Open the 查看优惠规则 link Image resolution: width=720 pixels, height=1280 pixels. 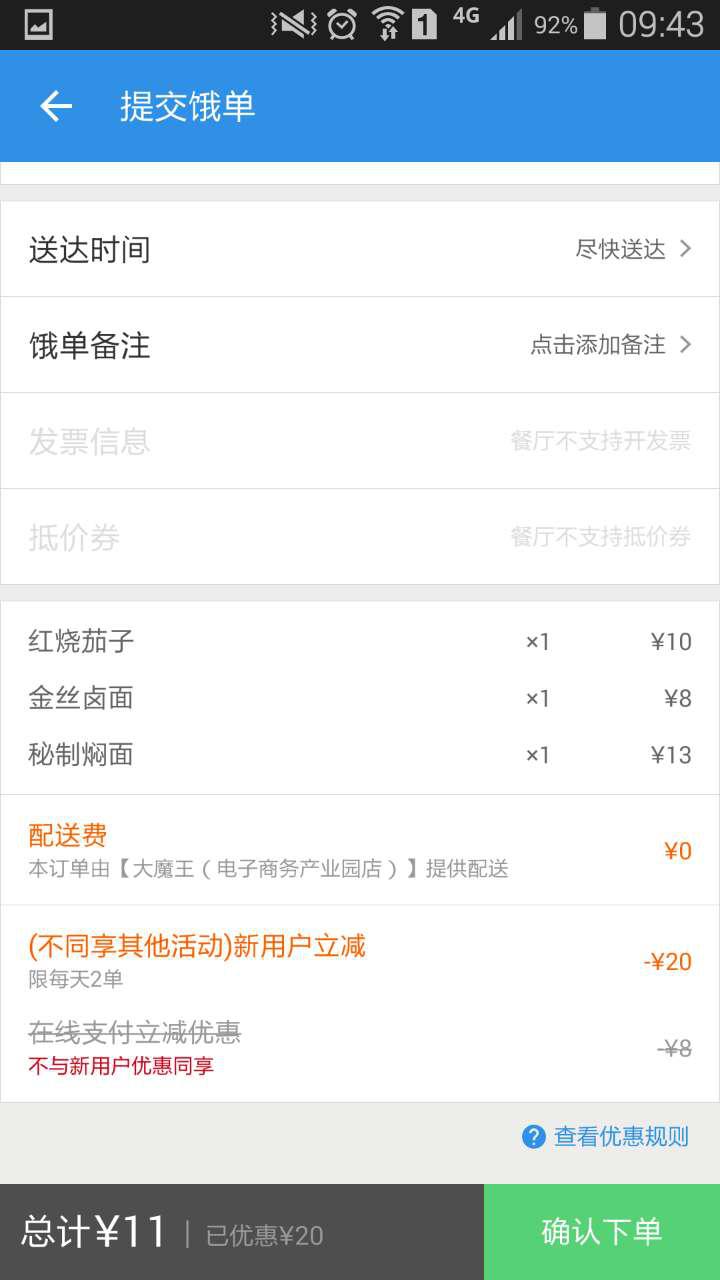606,1136
